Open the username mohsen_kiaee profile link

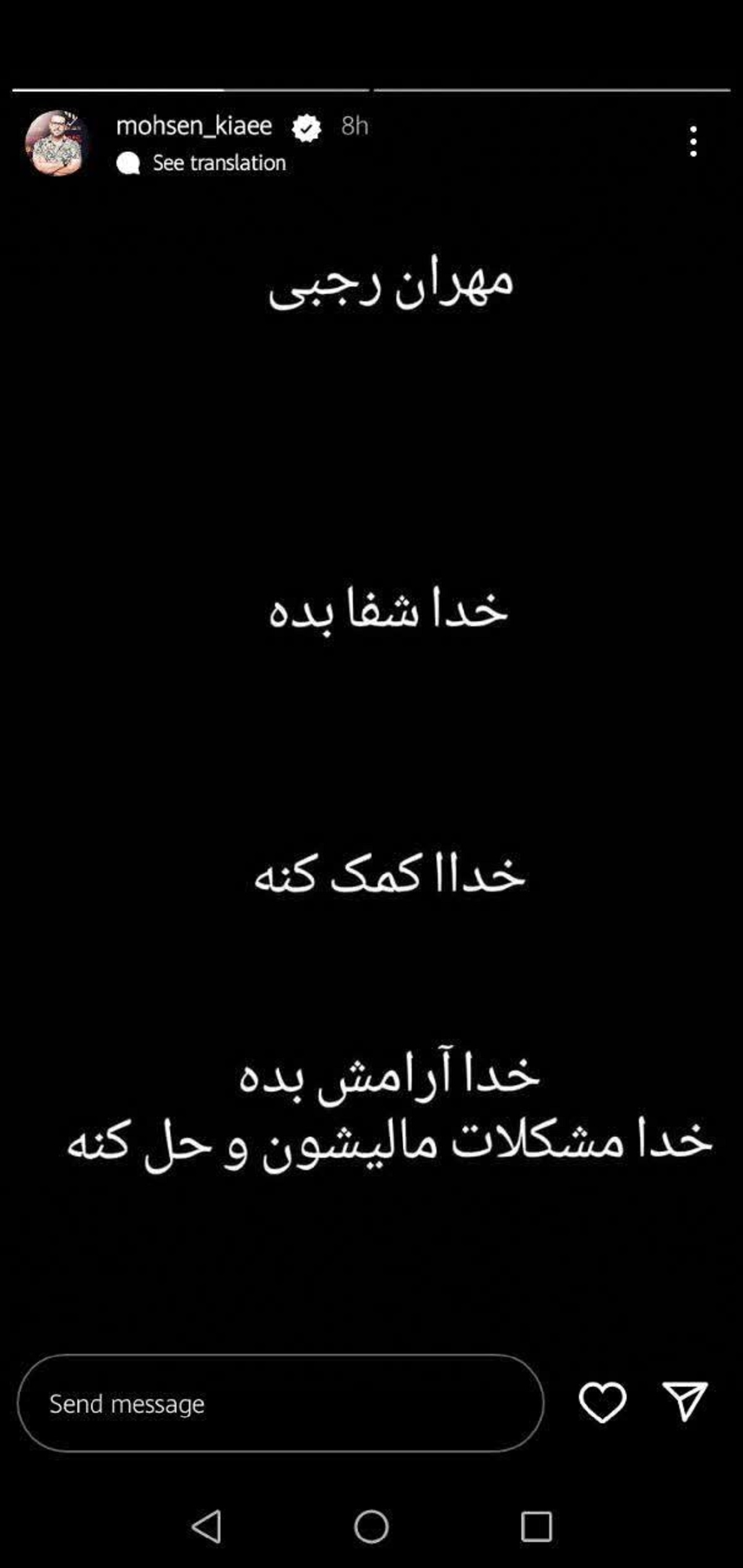(x=194, y=126)
